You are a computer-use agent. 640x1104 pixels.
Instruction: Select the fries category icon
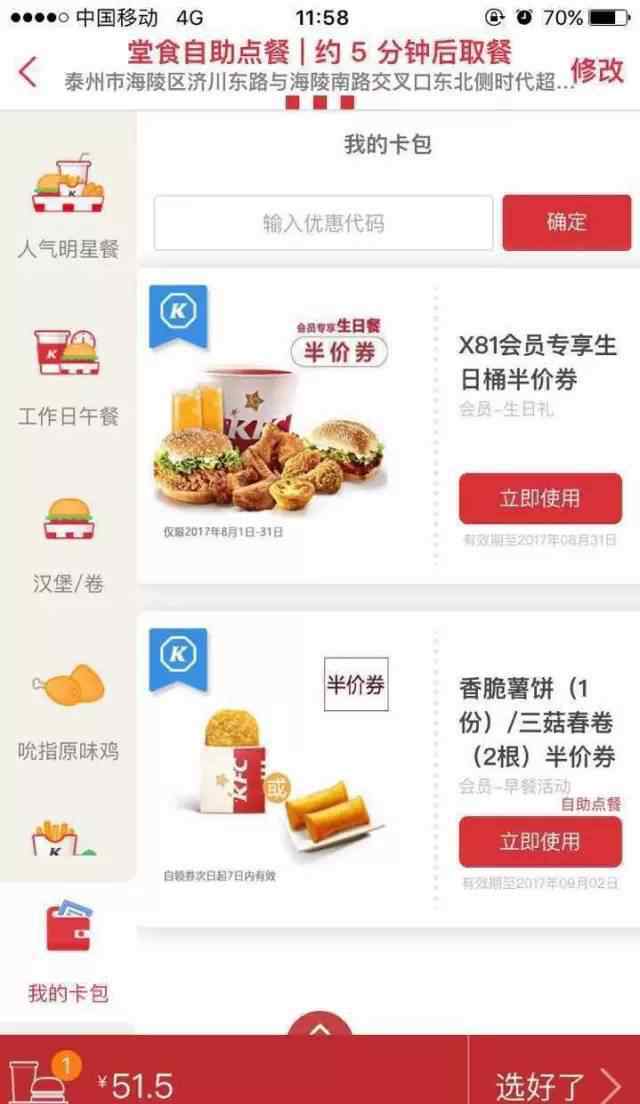pos(63,839)
